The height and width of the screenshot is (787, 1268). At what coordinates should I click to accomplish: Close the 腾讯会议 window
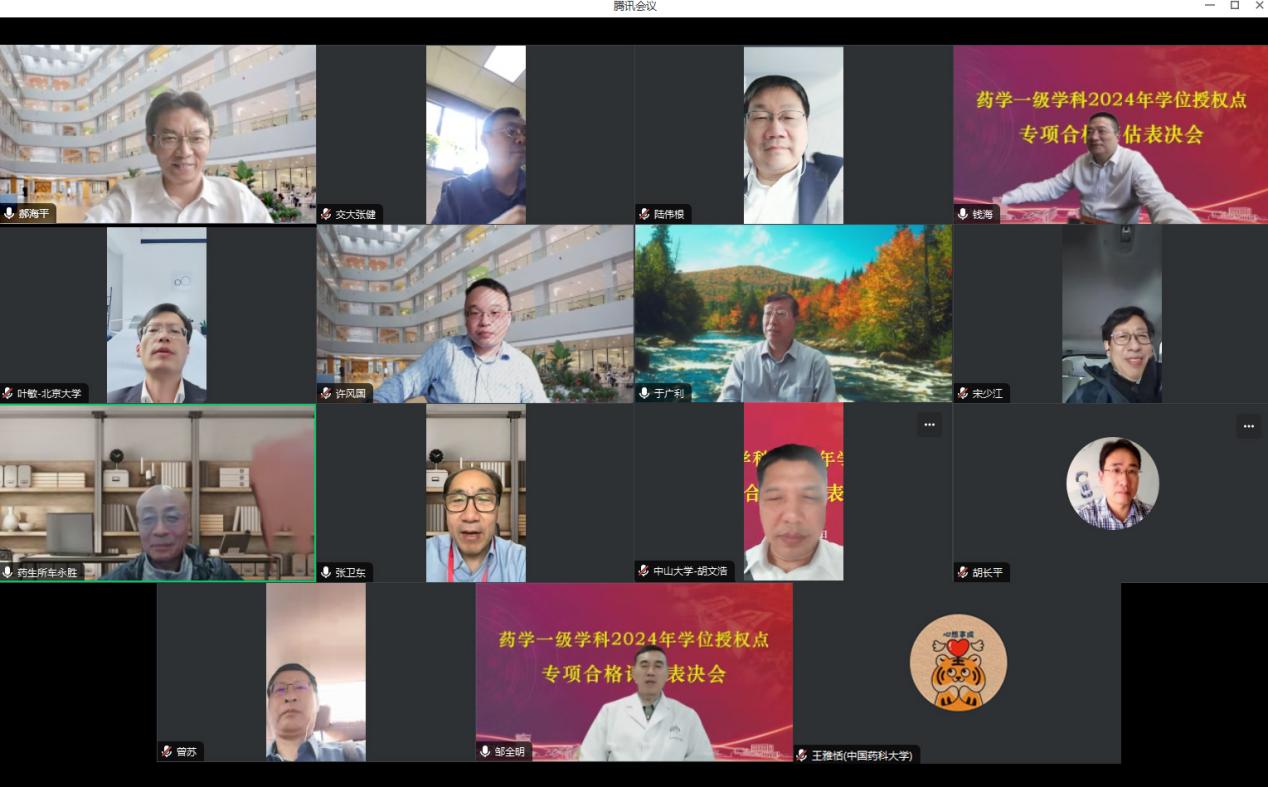click(x=1258, y=6)
